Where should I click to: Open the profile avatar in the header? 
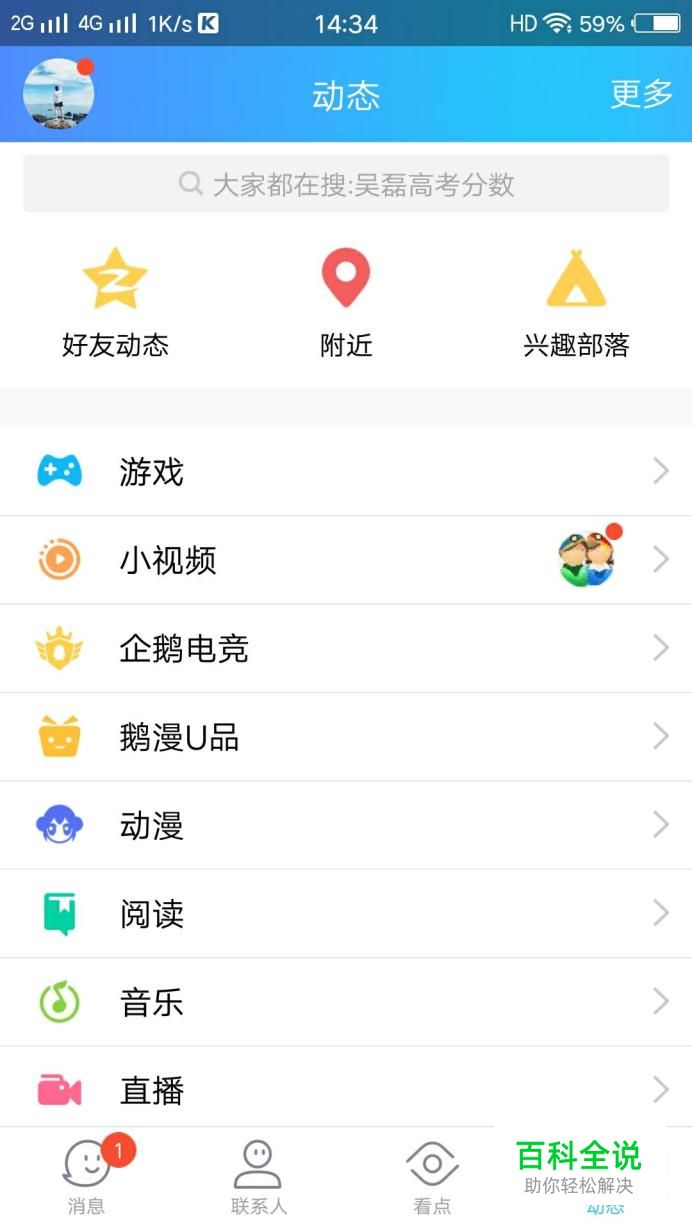58,94
